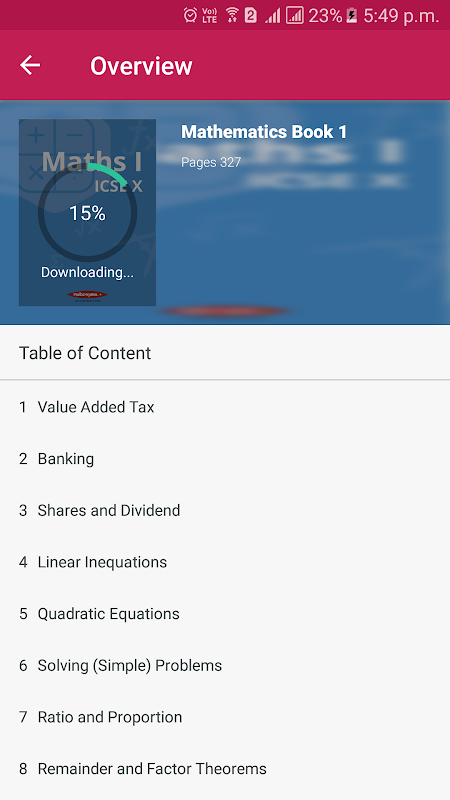This screenshot has height=800, width=450.
Task: Open Solving (Simple) Problems chapter
Action: tap(225, 666)
